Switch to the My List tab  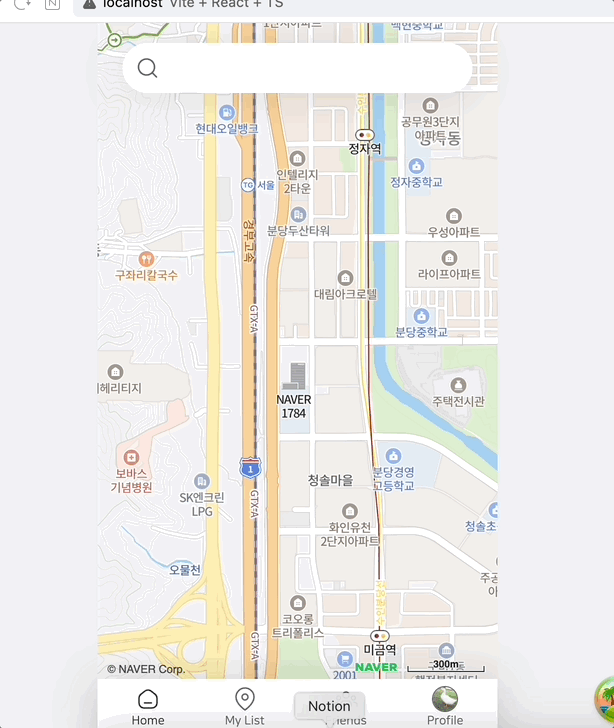tap(244, 705)
